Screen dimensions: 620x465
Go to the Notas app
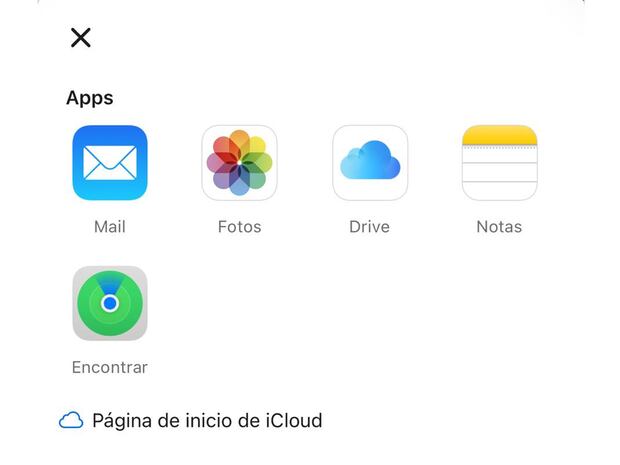point(499,163)
